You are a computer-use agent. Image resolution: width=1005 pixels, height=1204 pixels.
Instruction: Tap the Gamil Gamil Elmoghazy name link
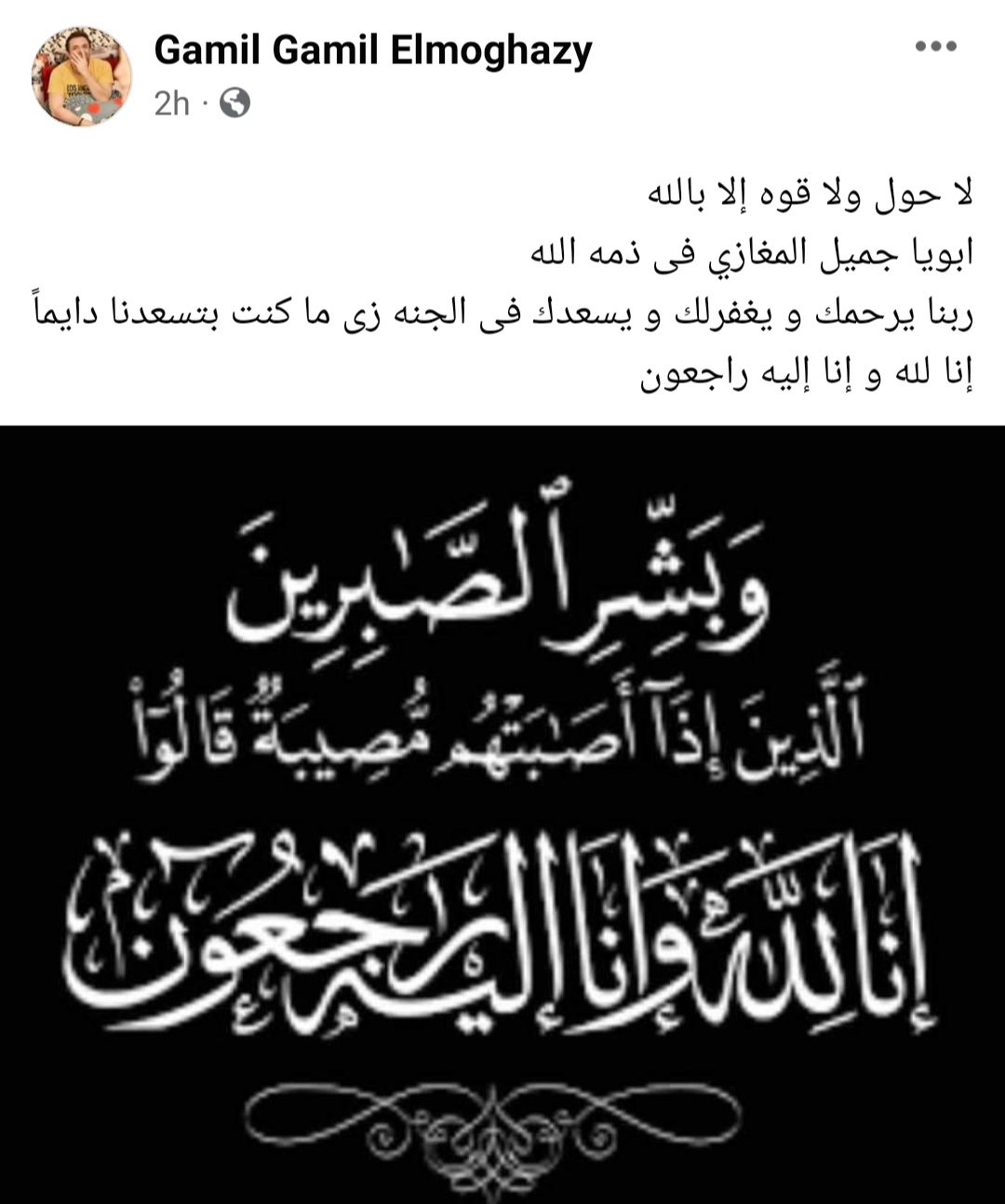click(x=372, y=49)
